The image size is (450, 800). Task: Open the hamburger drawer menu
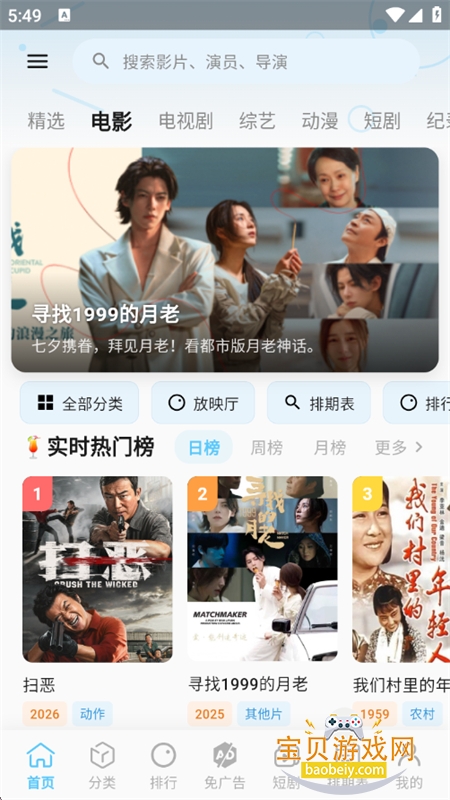pyautogui.click(x=38, y=61)
